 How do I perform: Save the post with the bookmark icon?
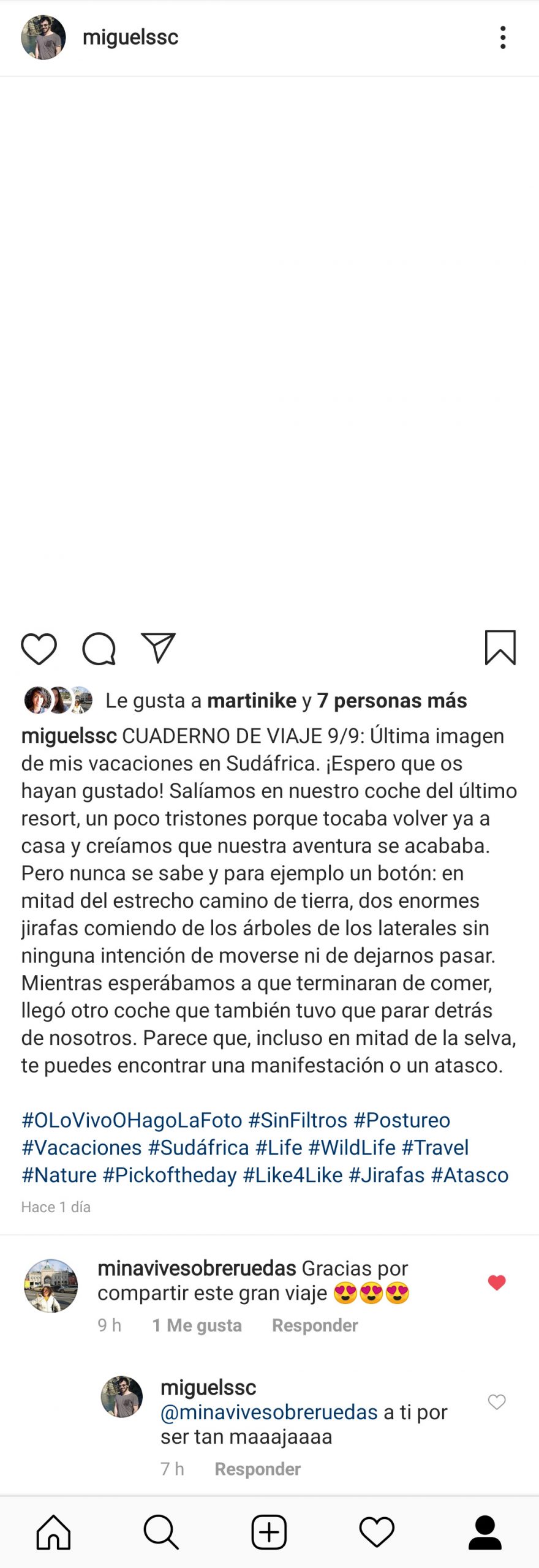(500, 647)
